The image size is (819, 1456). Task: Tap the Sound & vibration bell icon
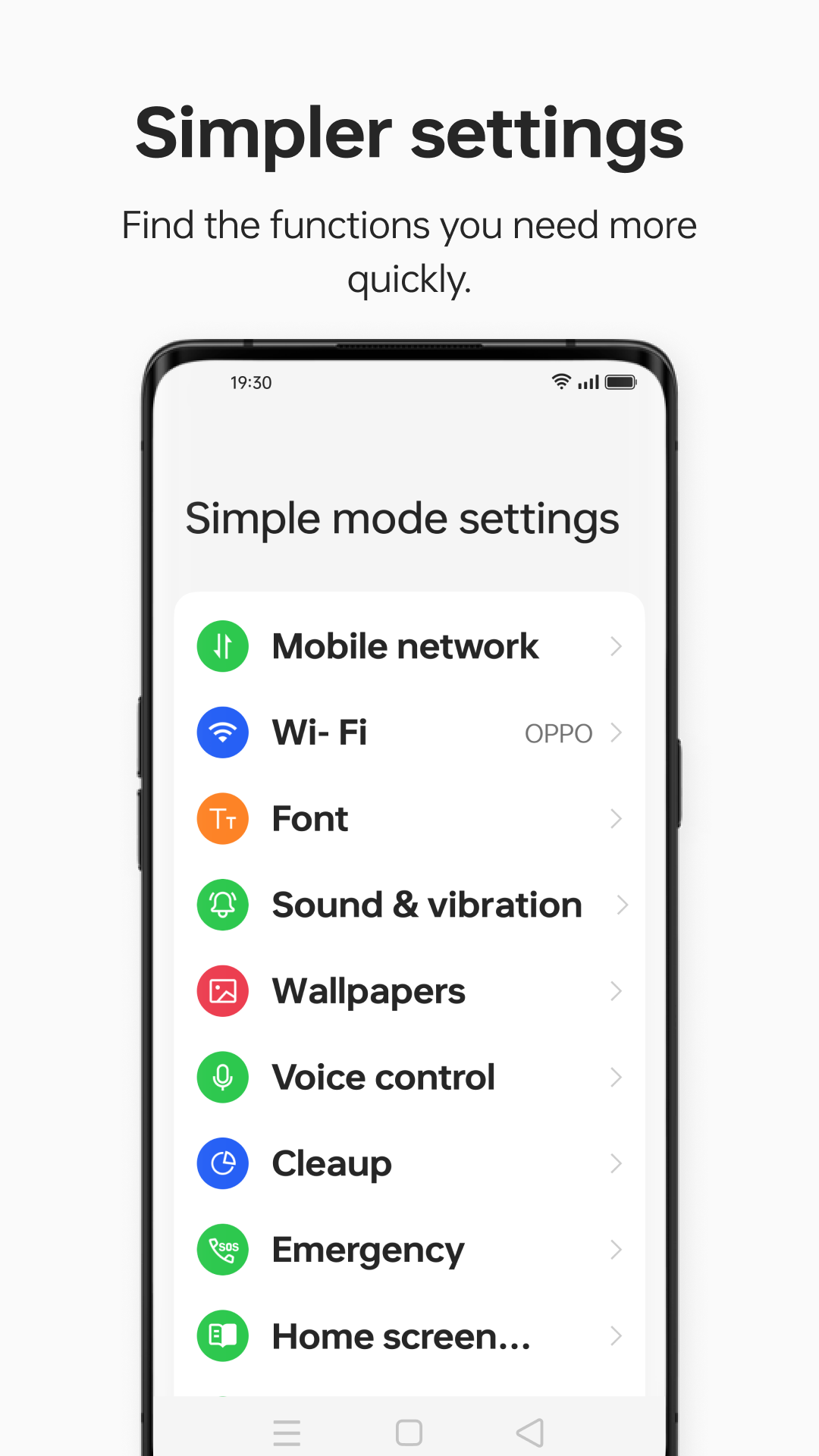pos(222,905)
